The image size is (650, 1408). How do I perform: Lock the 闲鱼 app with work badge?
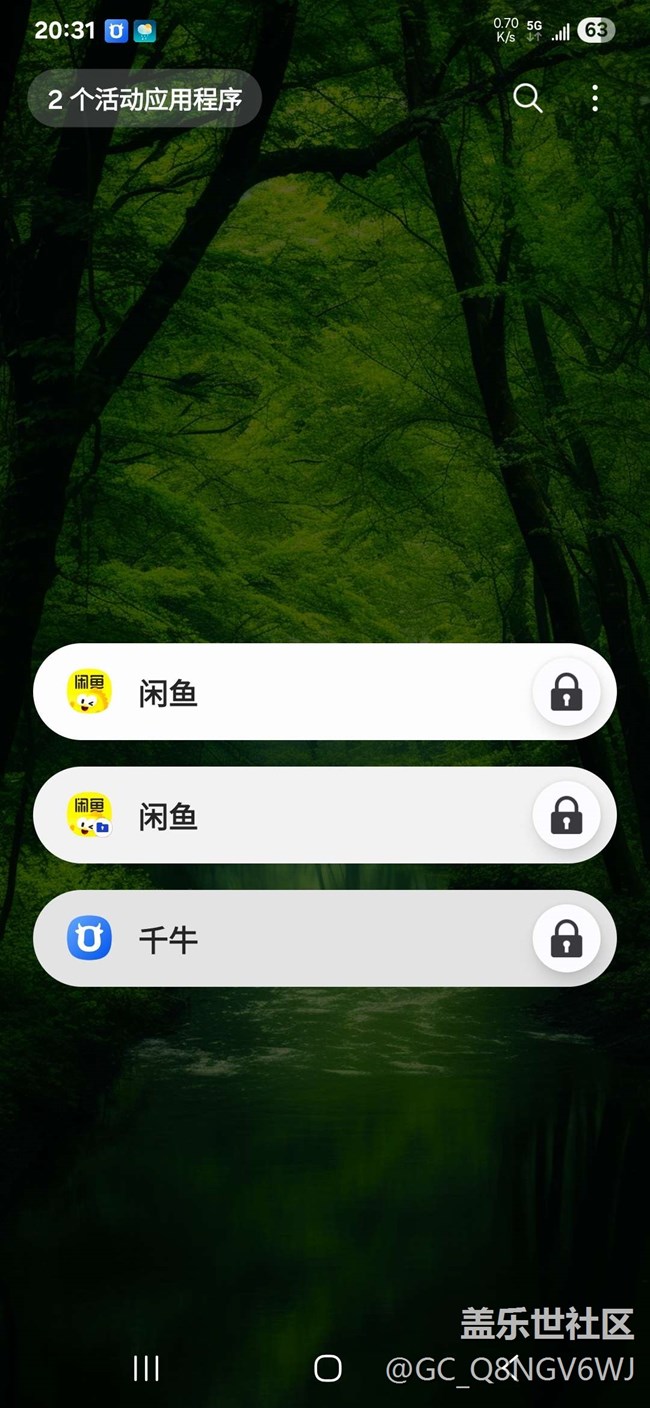click(566, 816)
